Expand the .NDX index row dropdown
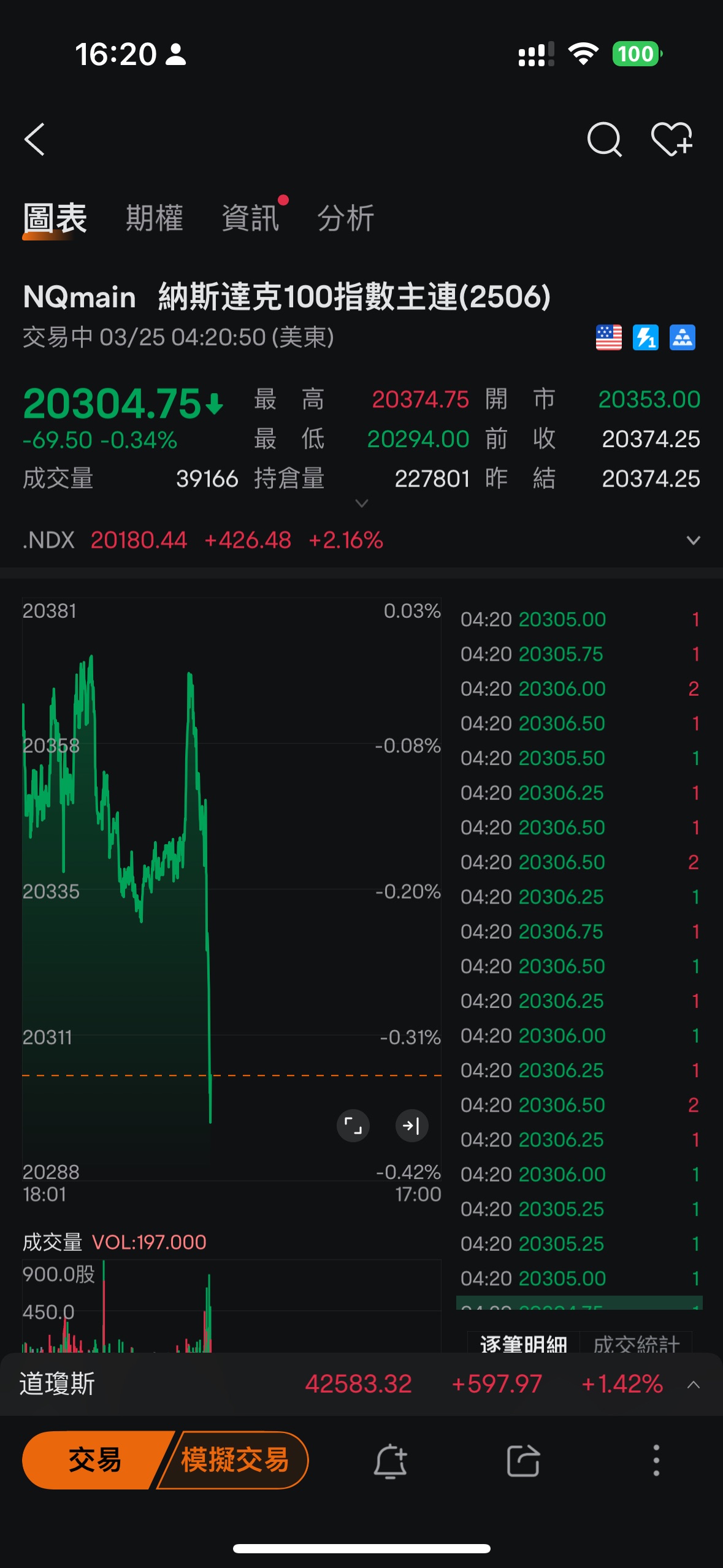The width and height of the screenshot is (723, 1568). click(694, 540)
